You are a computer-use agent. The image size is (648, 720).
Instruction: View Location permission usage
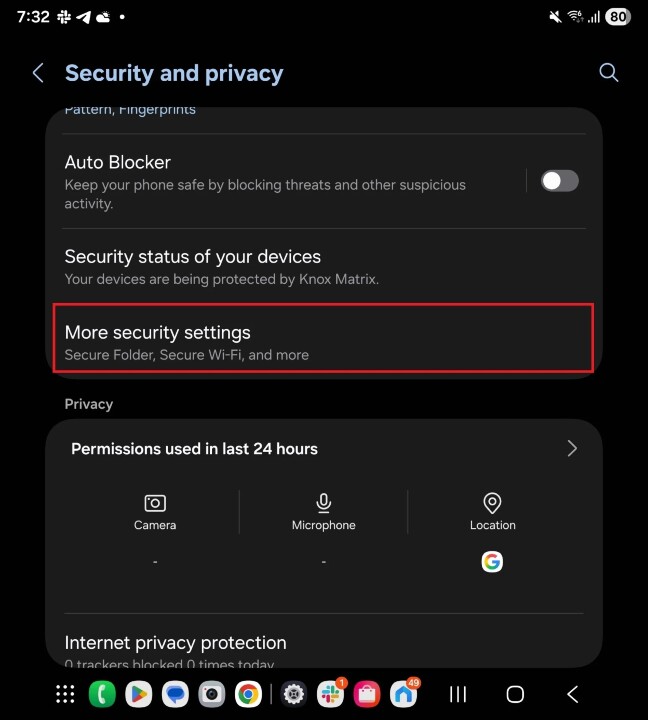[x=492, y=513]
